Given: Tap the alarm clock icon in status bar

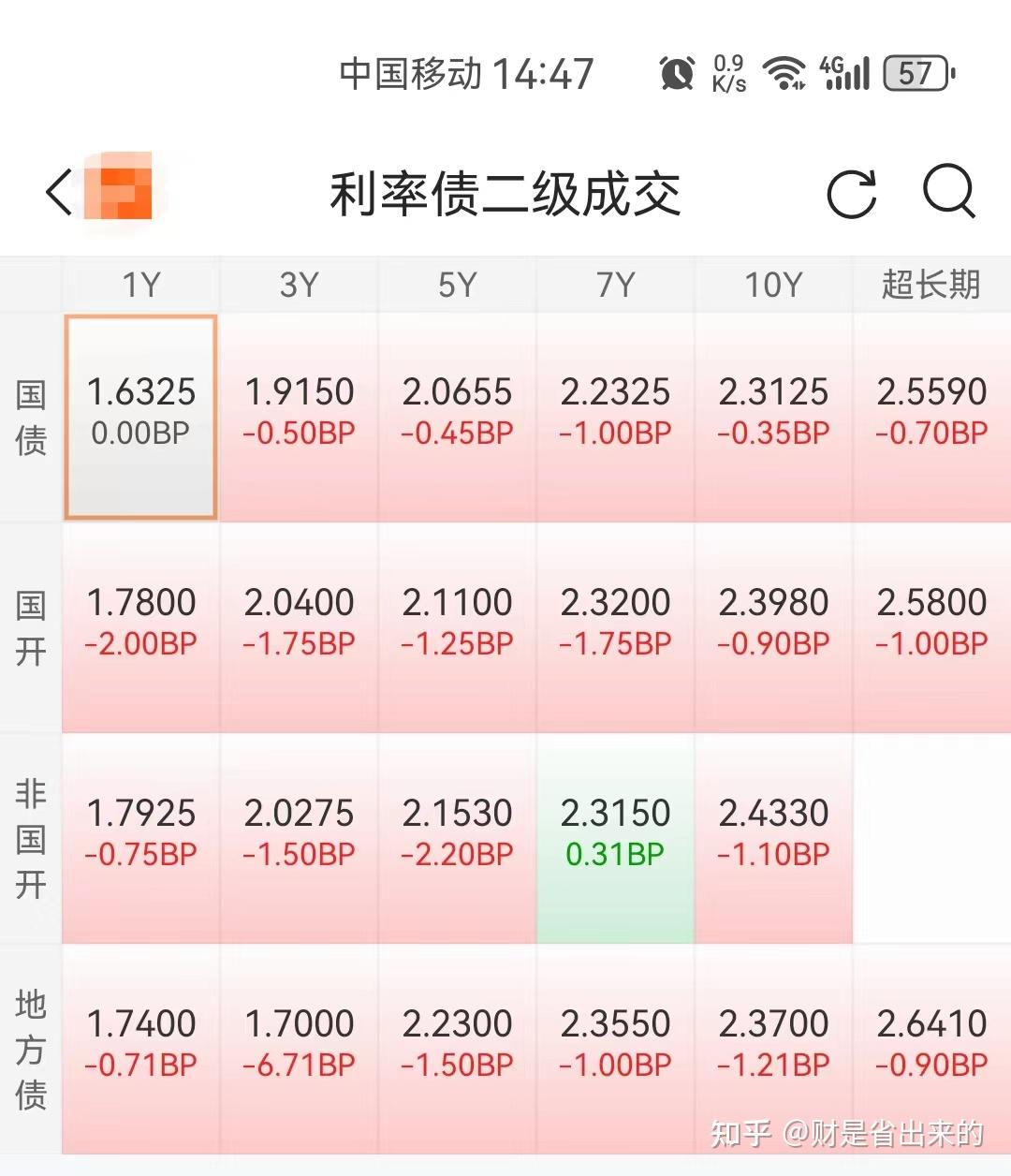Looking at the screenshot, I should [x=676, y=70].
